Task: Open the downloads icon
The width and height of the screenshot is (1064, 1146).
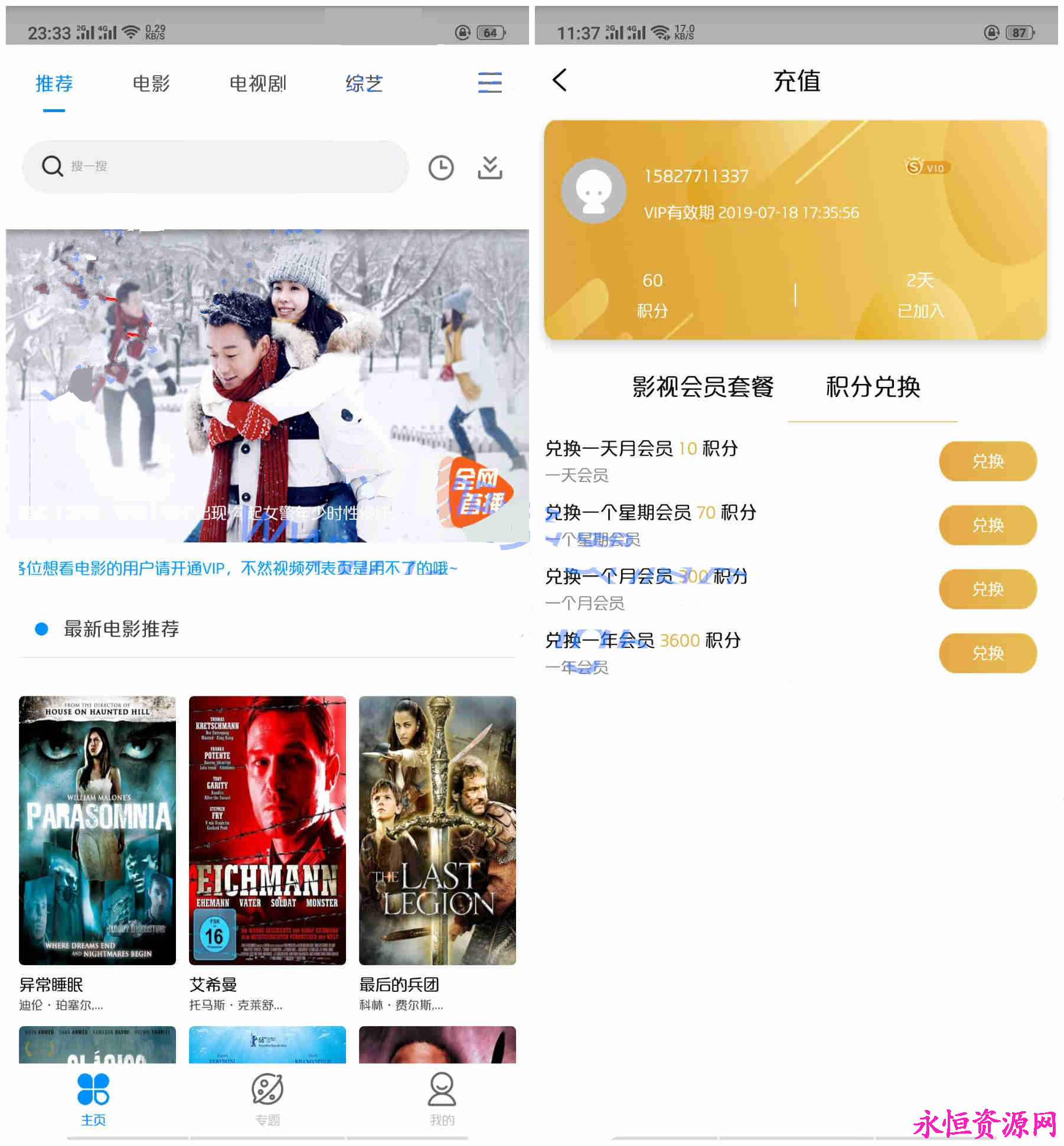Action: tap(489, 168)
